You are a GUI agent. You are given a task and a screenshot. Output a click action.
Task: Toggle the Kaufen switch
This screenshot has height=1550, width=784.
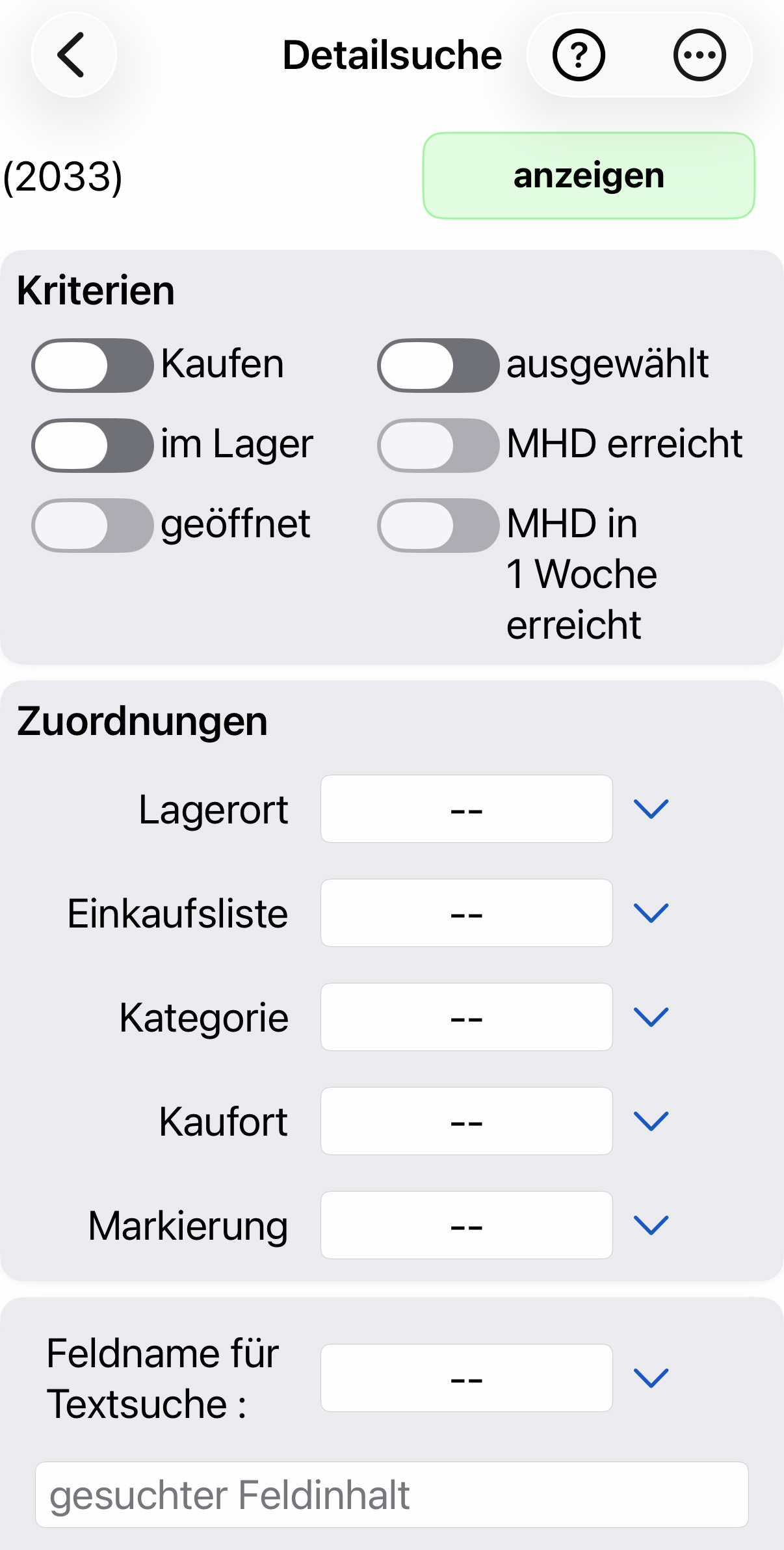point(92,365)
